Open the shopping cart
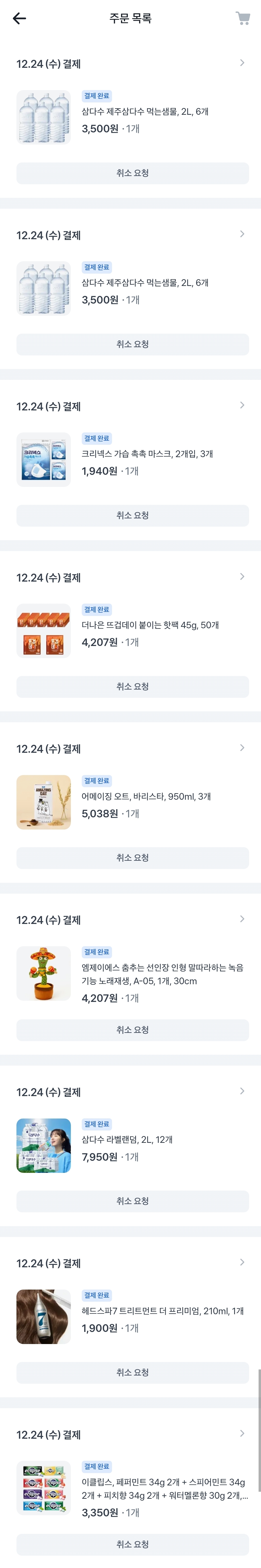 243,18
